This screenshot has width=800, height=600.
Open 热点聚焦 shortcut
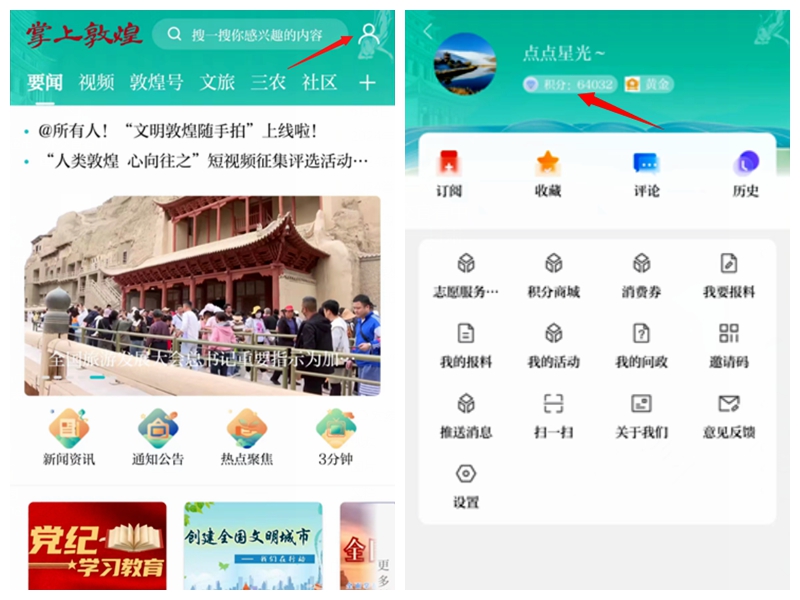pyautogui.click(x=247, y=440)
